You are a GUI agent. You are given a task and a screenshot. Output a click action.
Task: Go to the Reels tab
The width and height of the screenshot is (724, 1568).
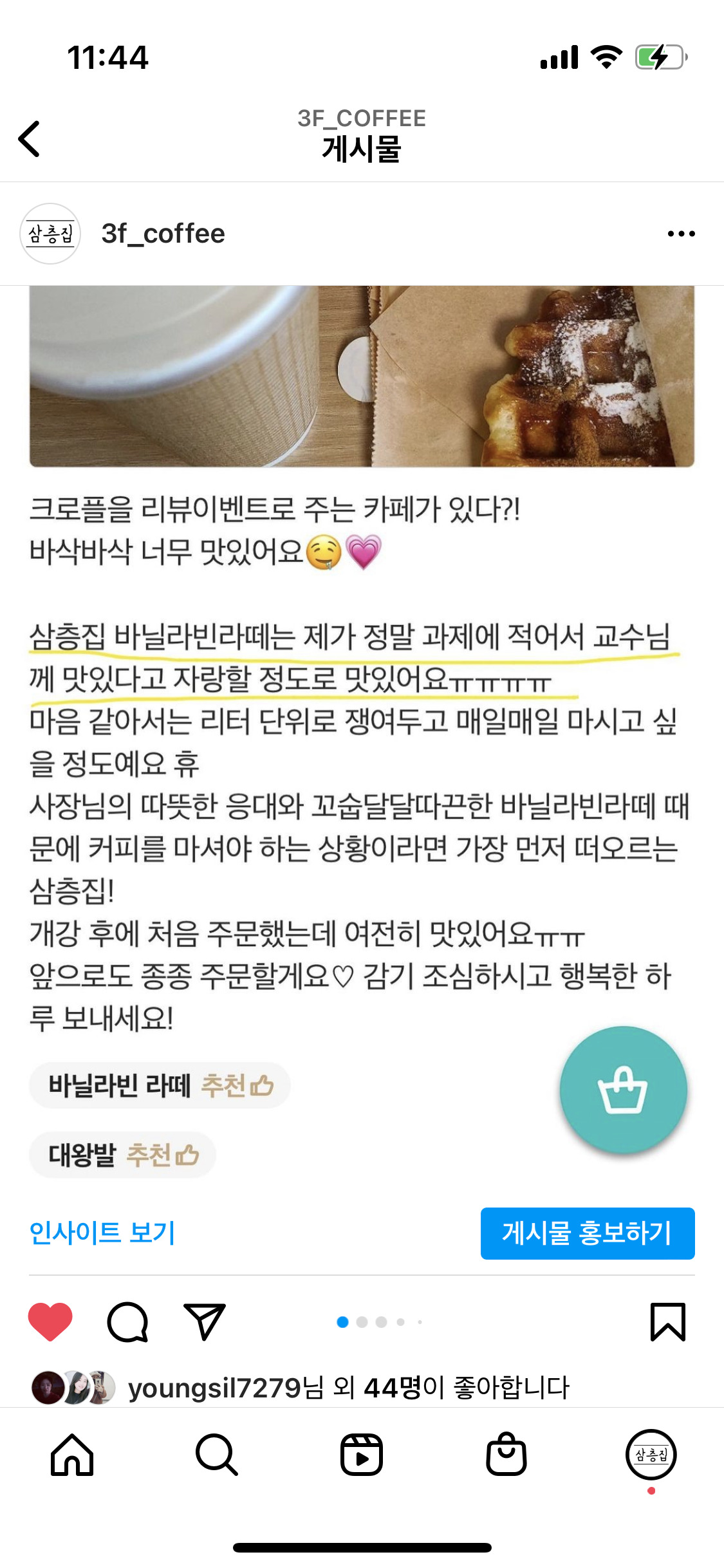pos(362,1455)
